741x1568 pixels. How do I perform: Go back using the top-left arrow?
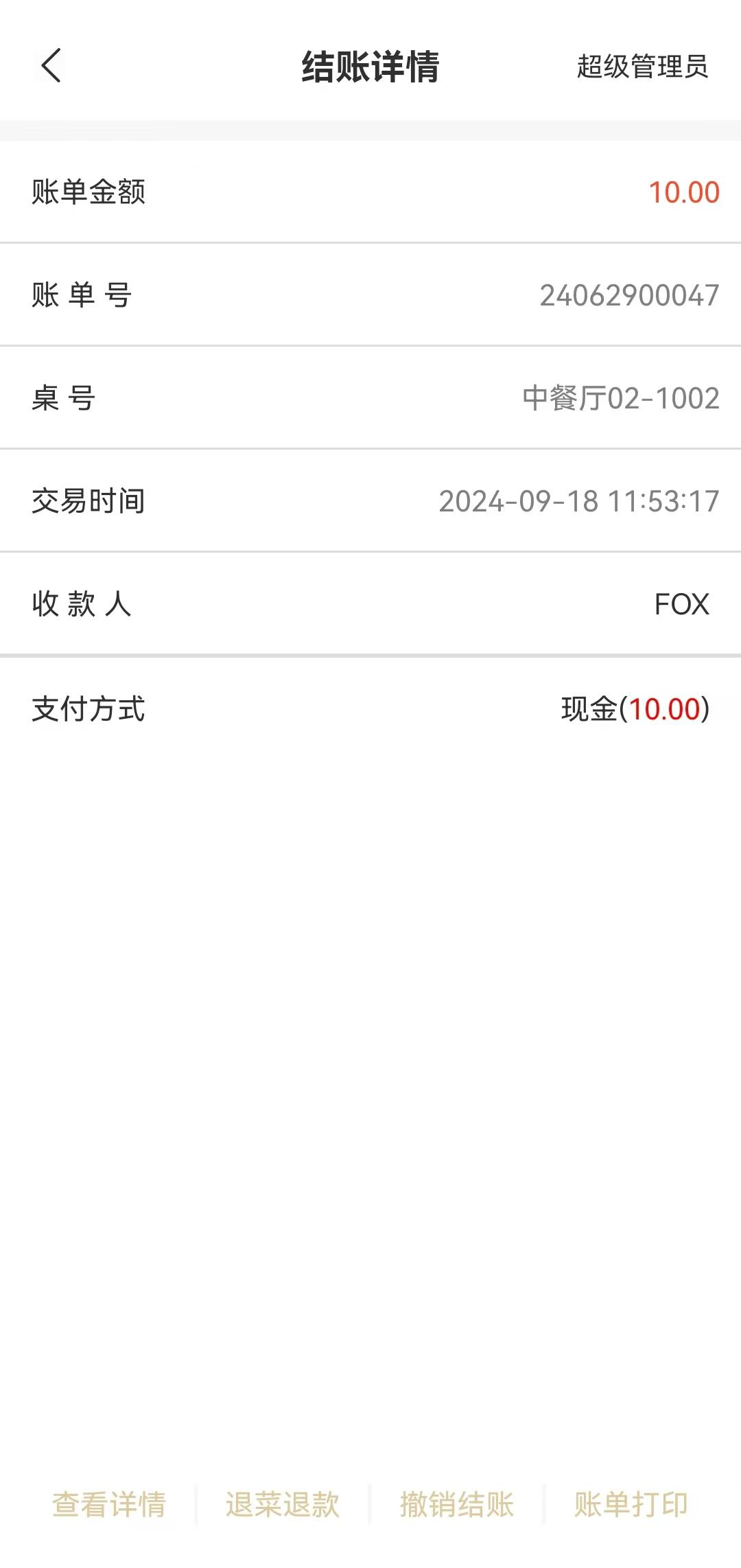point(51,66)
